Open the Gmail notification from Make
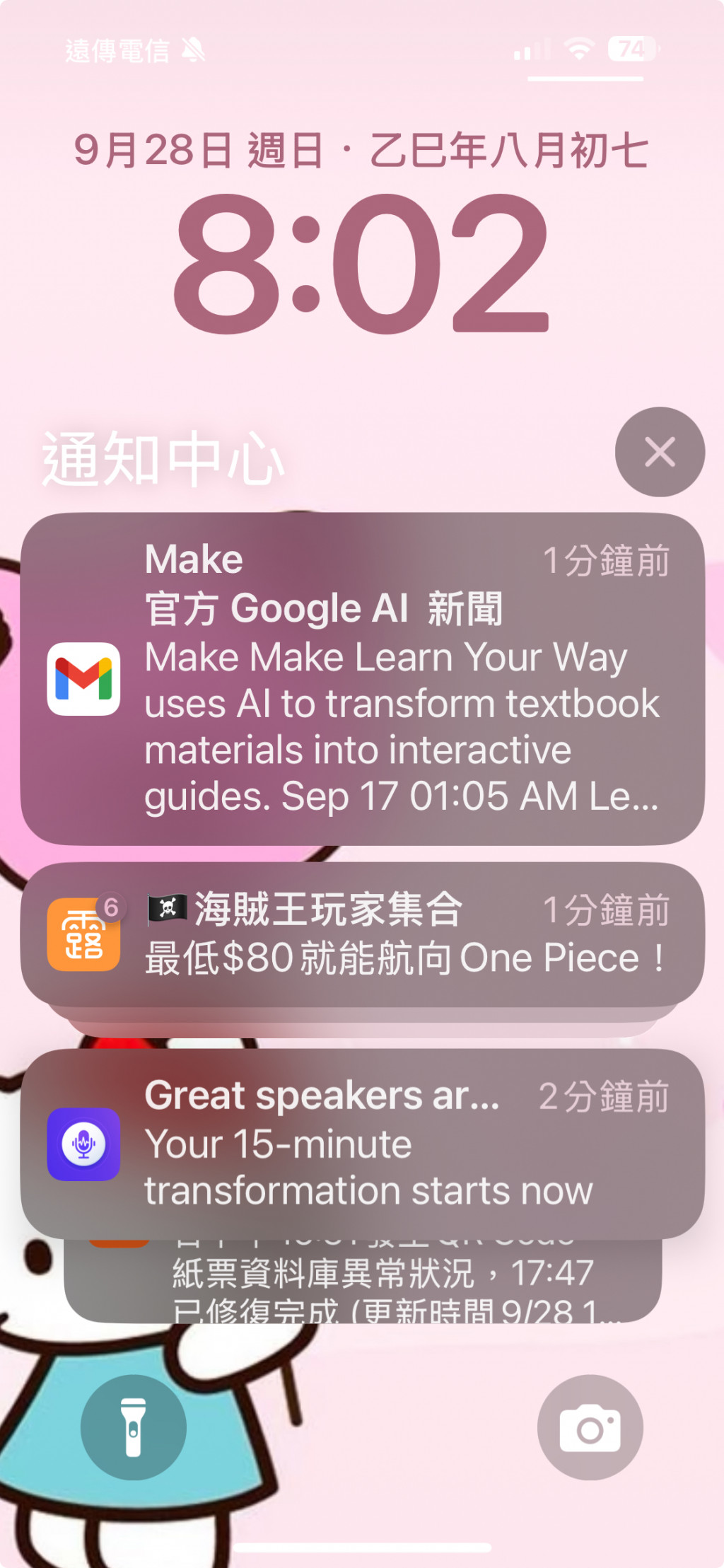The image size is (724, 1568). 362,678
